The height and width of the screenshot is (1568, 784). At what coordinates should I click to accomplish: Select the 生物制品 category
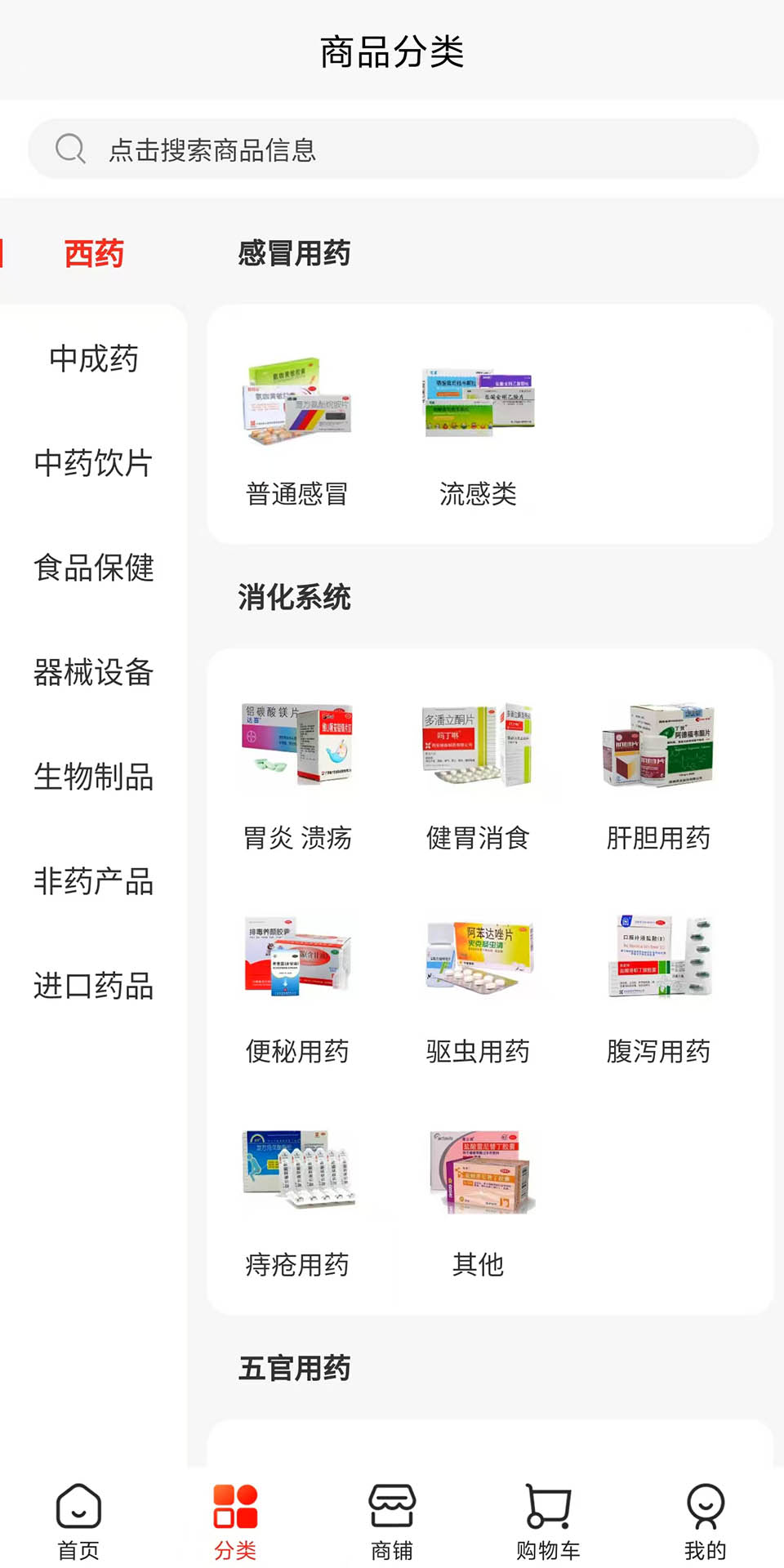coord(94,777)
